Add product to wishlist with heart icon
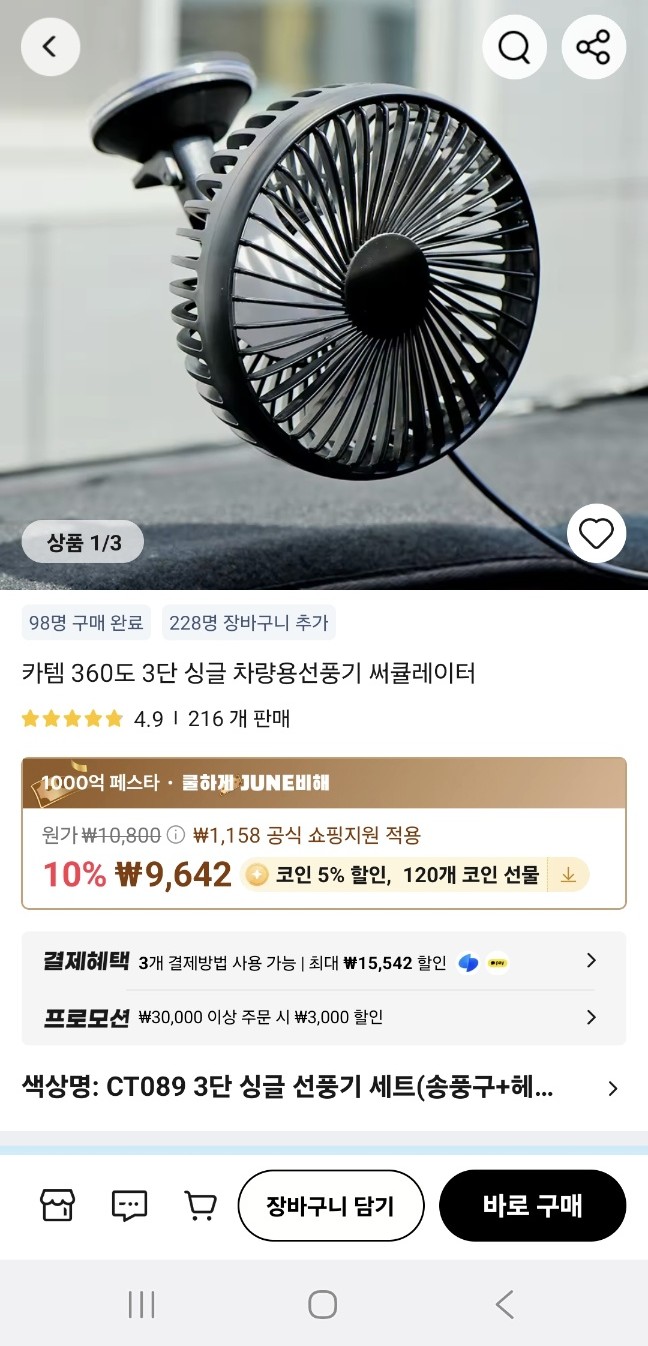 coord(596,535)
